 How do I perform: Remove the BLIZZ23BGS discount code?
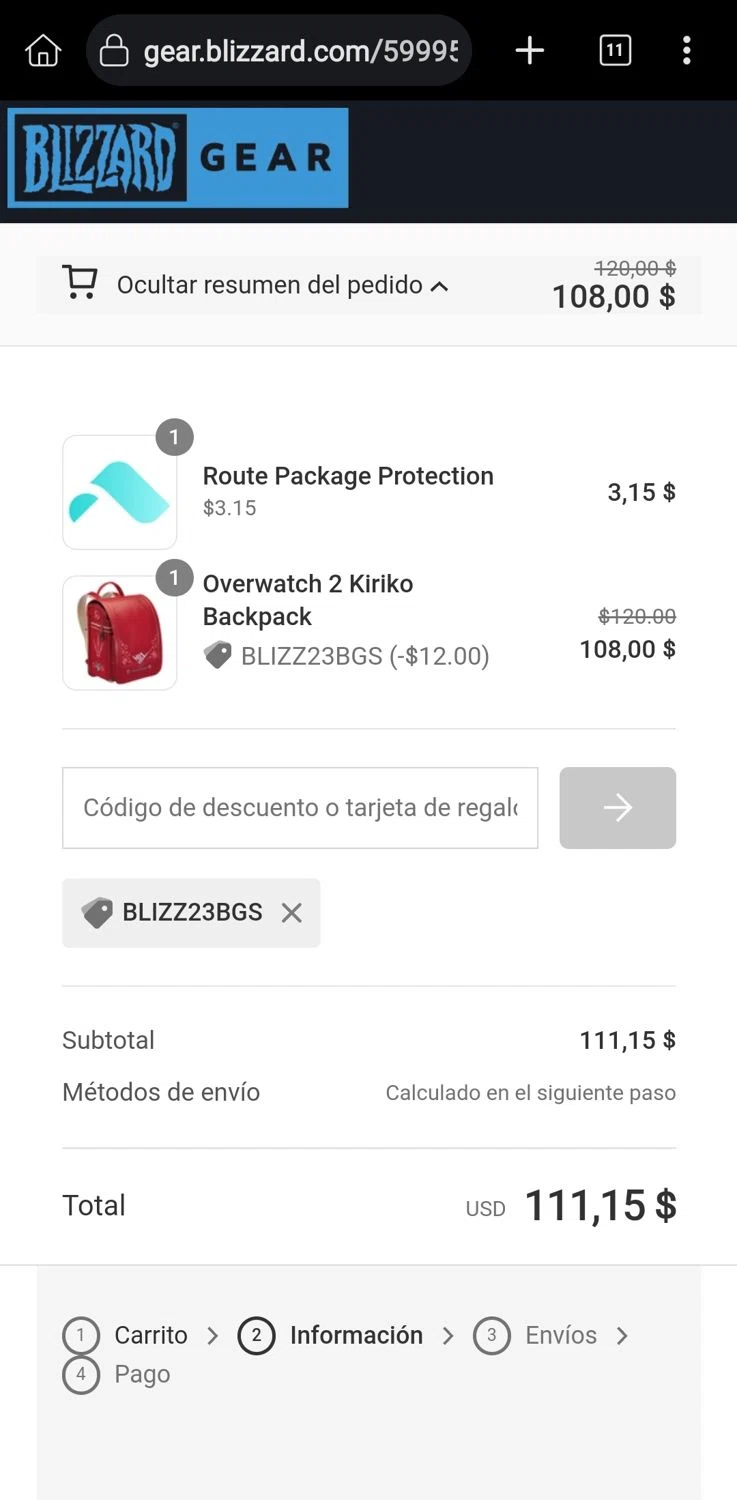coord(291,913)
